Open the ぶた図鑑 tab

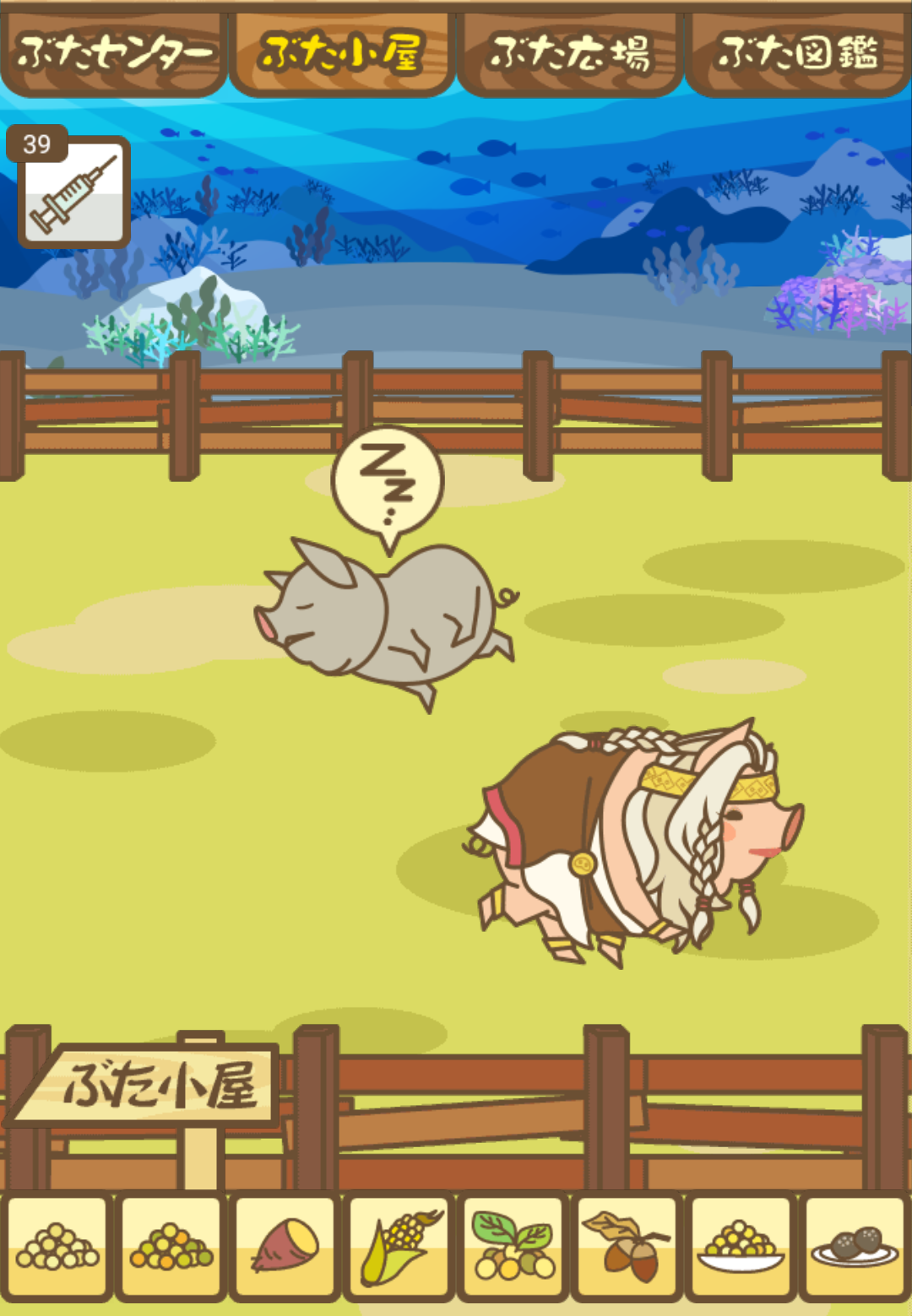[x=797, y=53]
